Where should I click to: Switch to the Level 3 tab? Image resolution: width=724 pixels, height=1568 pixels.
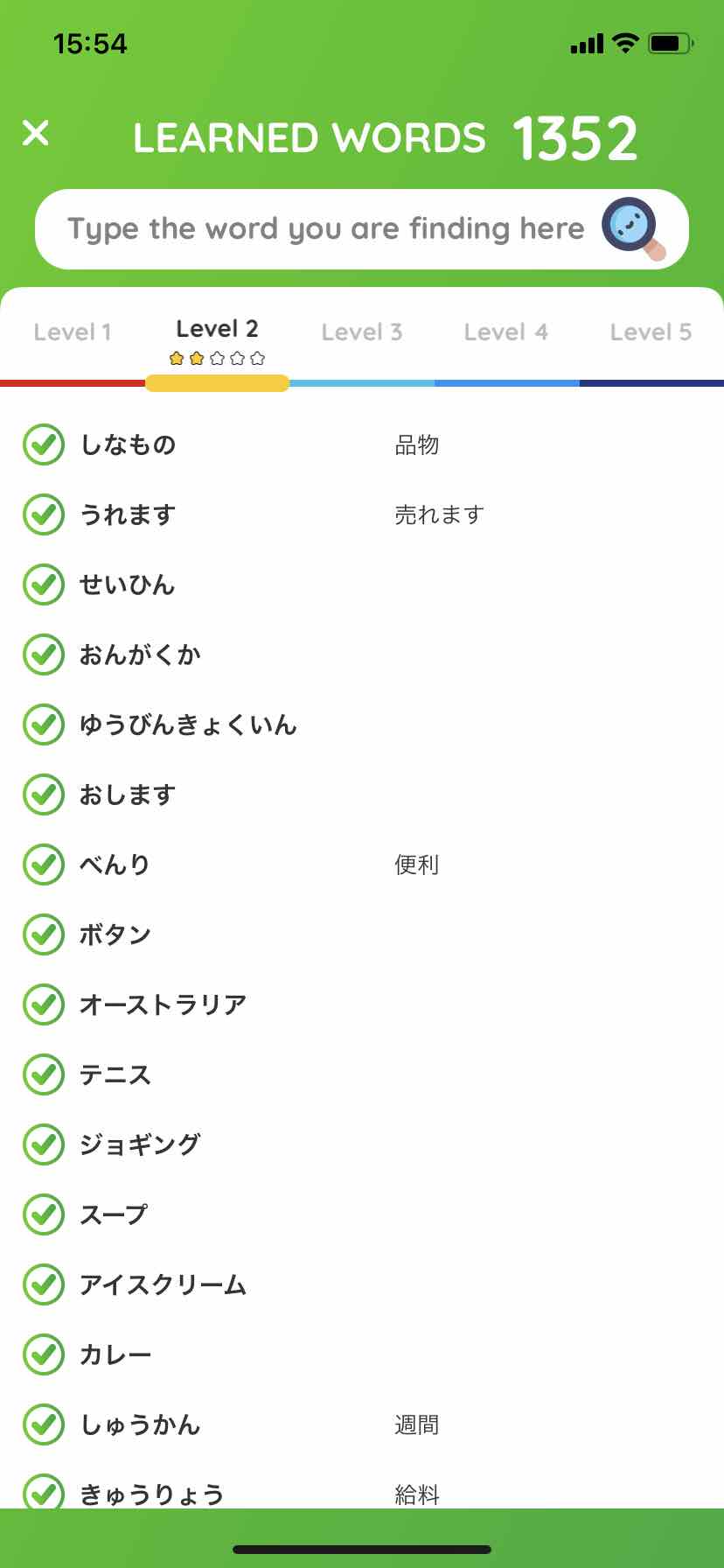362,332
